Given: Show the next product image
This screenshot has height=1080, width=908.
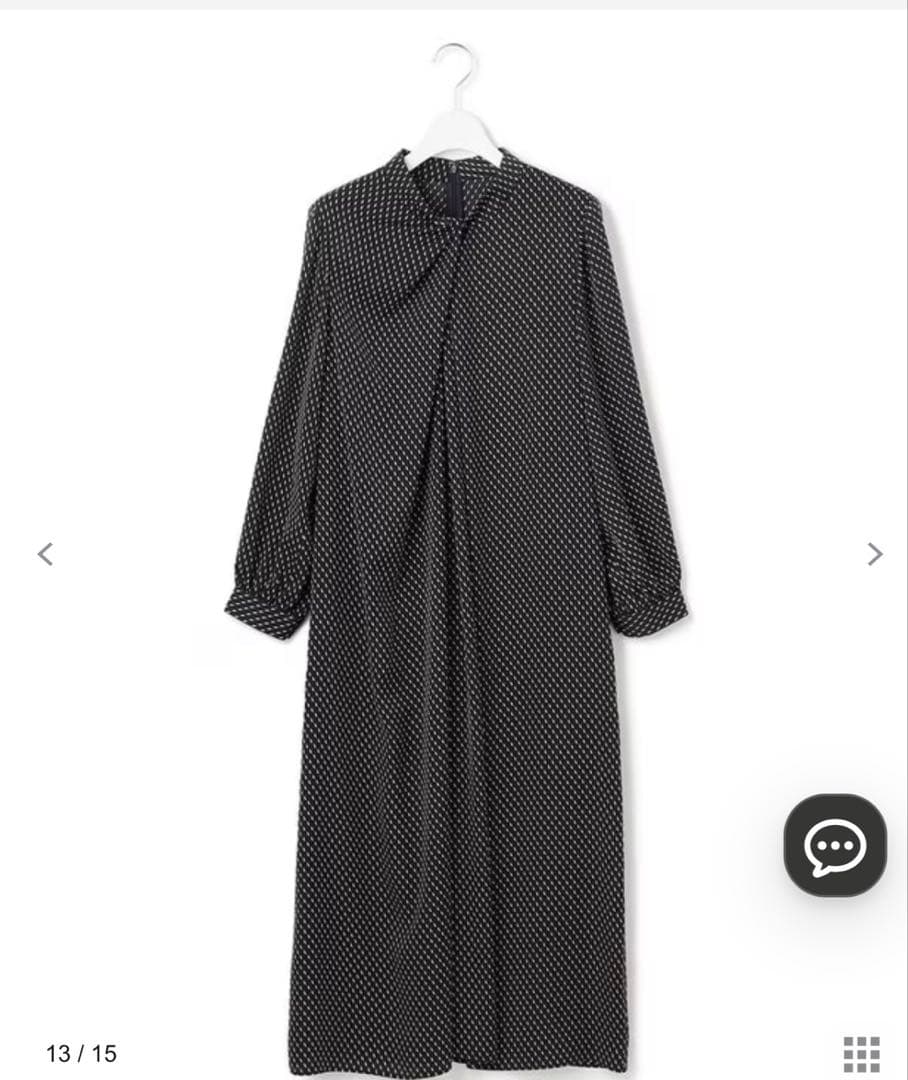Looking at the screenshot, I should click(x=875, y=554).
